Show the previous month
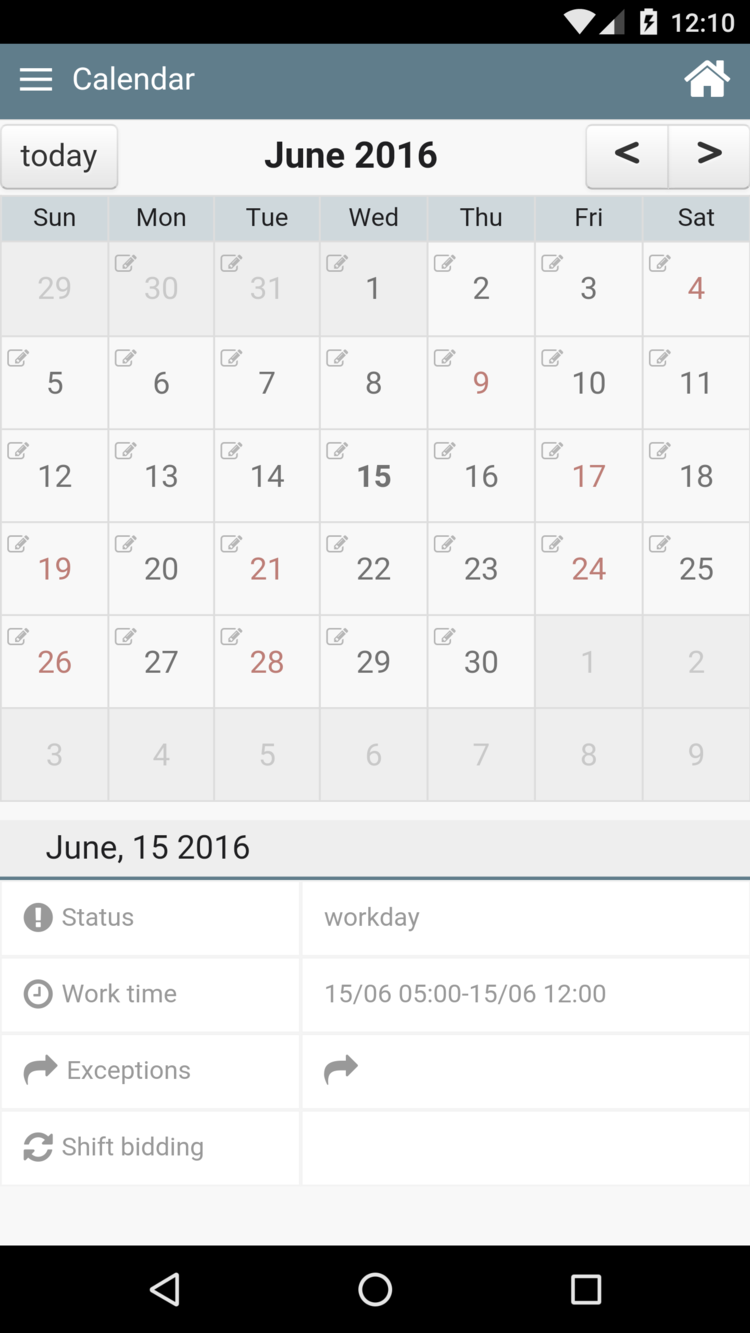Image resolution: width=750 pixels, height=1333 pixels. [627, 156]
